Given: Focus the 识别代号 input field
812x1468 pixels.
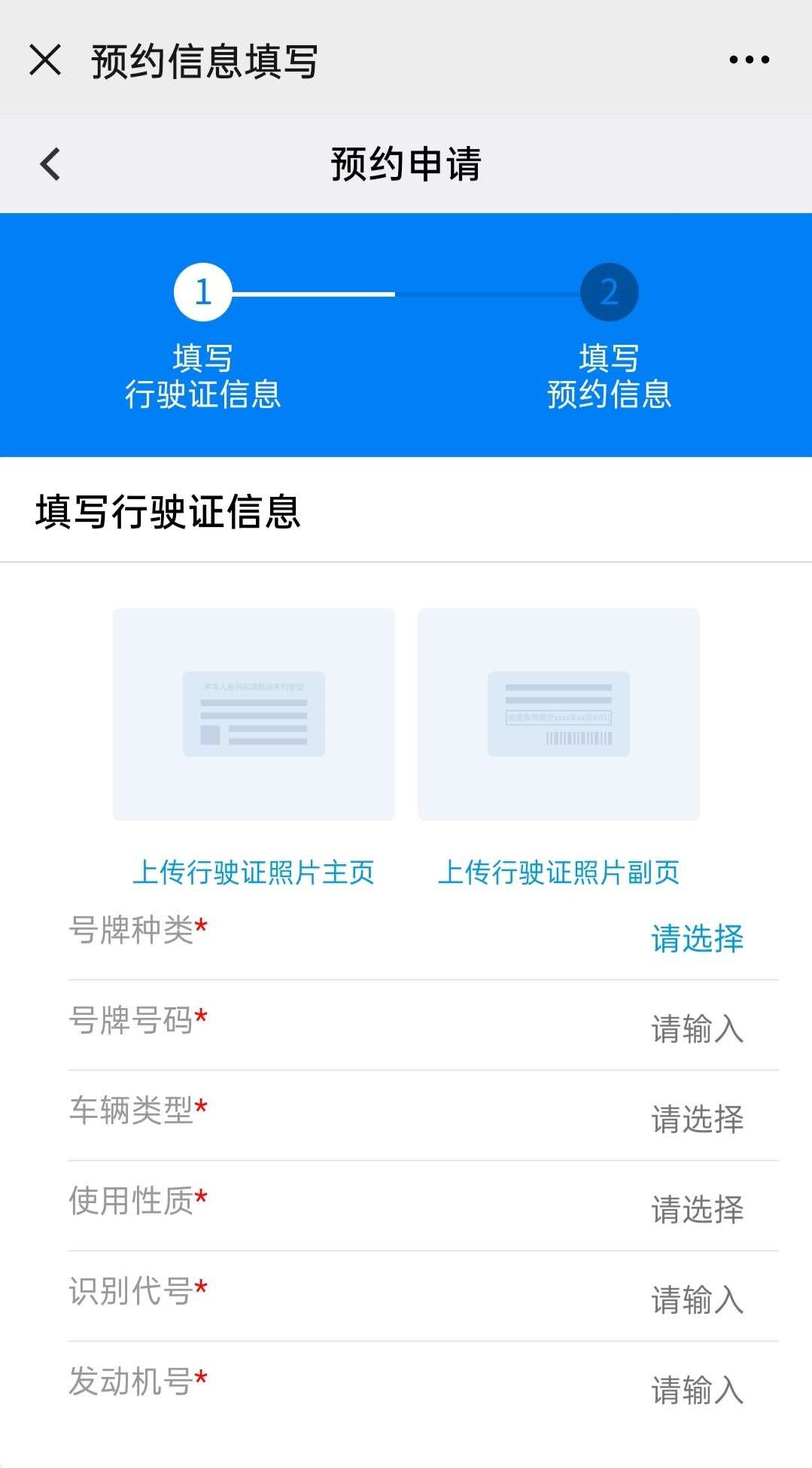Looking at the screenshot, I should pyautogui.click(x=696, y=1300).
